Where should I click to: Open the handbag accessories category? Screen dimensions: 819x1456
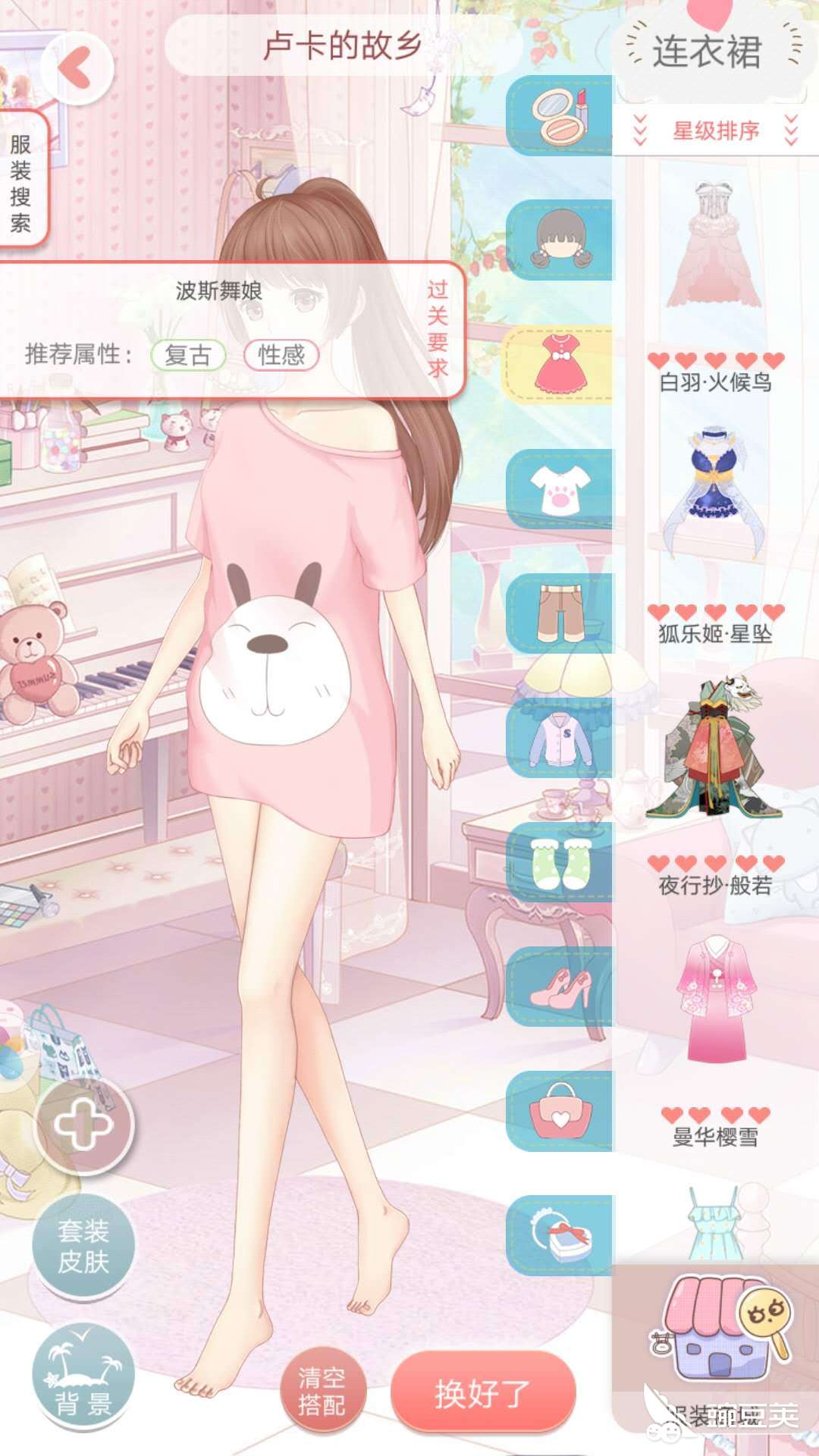pyautogui.click(x=560, y=1111)
